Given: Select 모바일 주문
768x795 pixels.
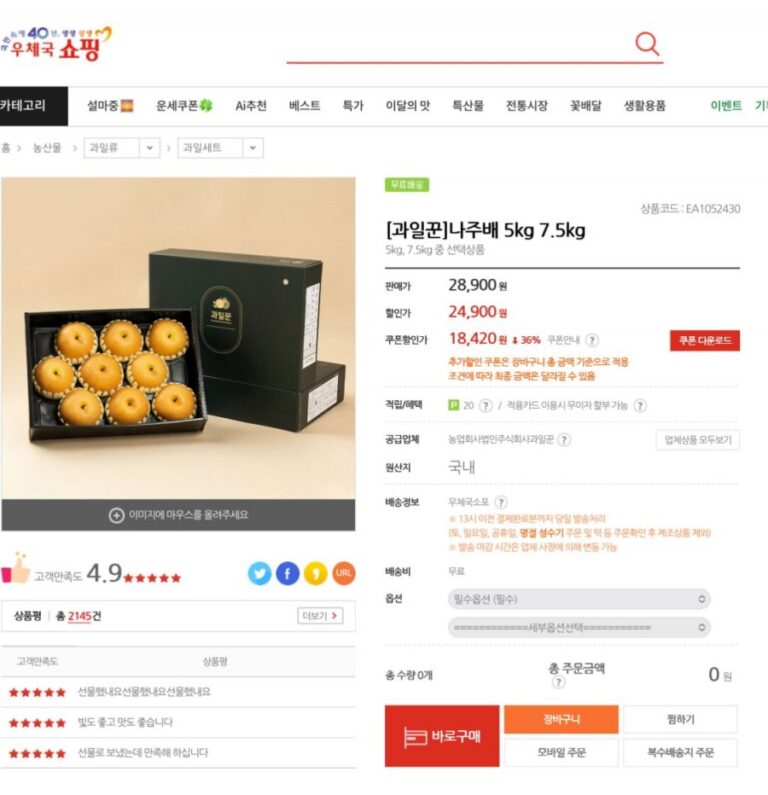Looking at the screenshot, I should click(x=561, y=752).
